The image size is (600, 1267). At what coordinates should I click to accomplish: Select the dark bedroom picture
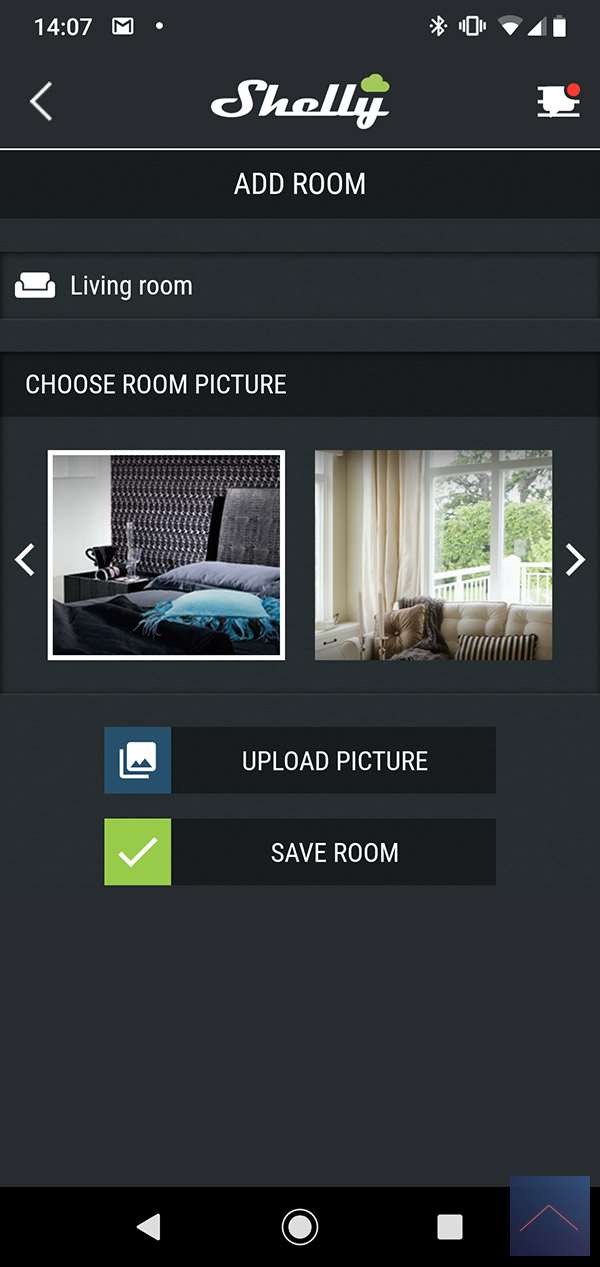166,555
